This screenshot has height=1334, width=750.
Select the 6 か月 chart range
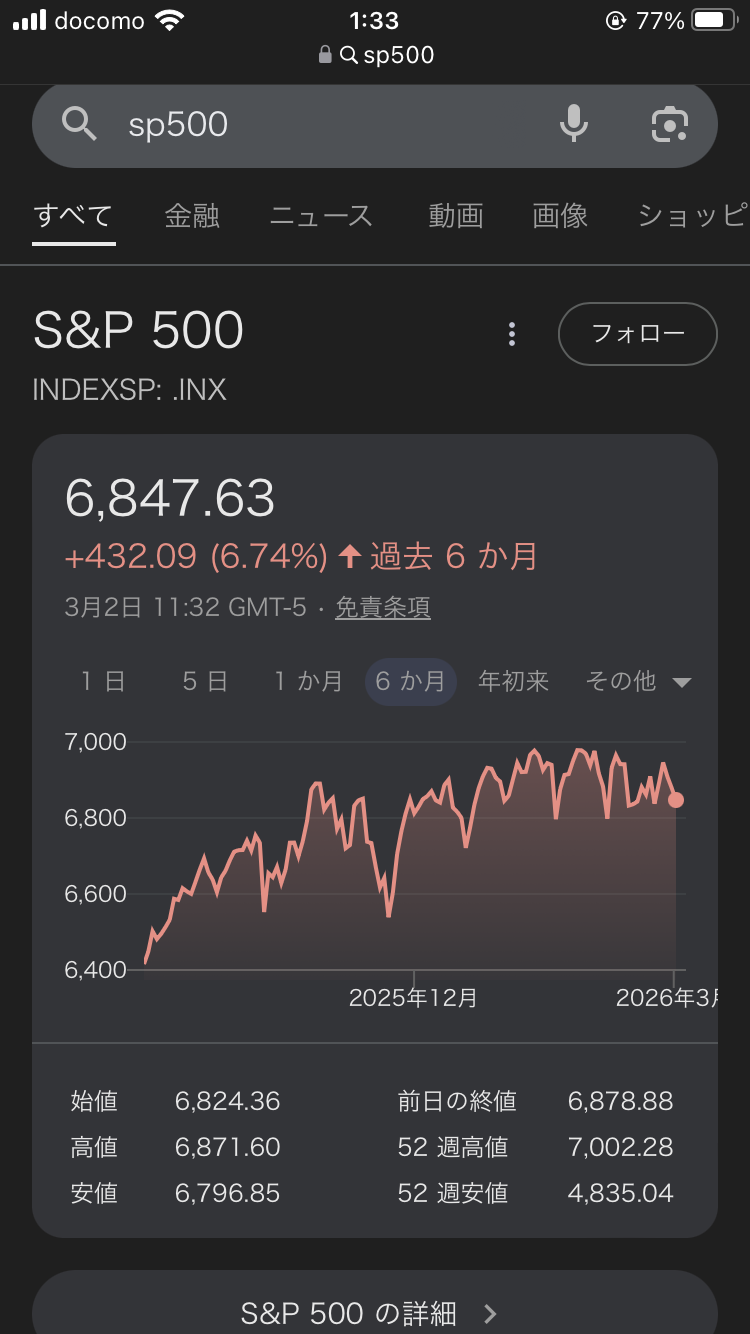coord(410,682)
